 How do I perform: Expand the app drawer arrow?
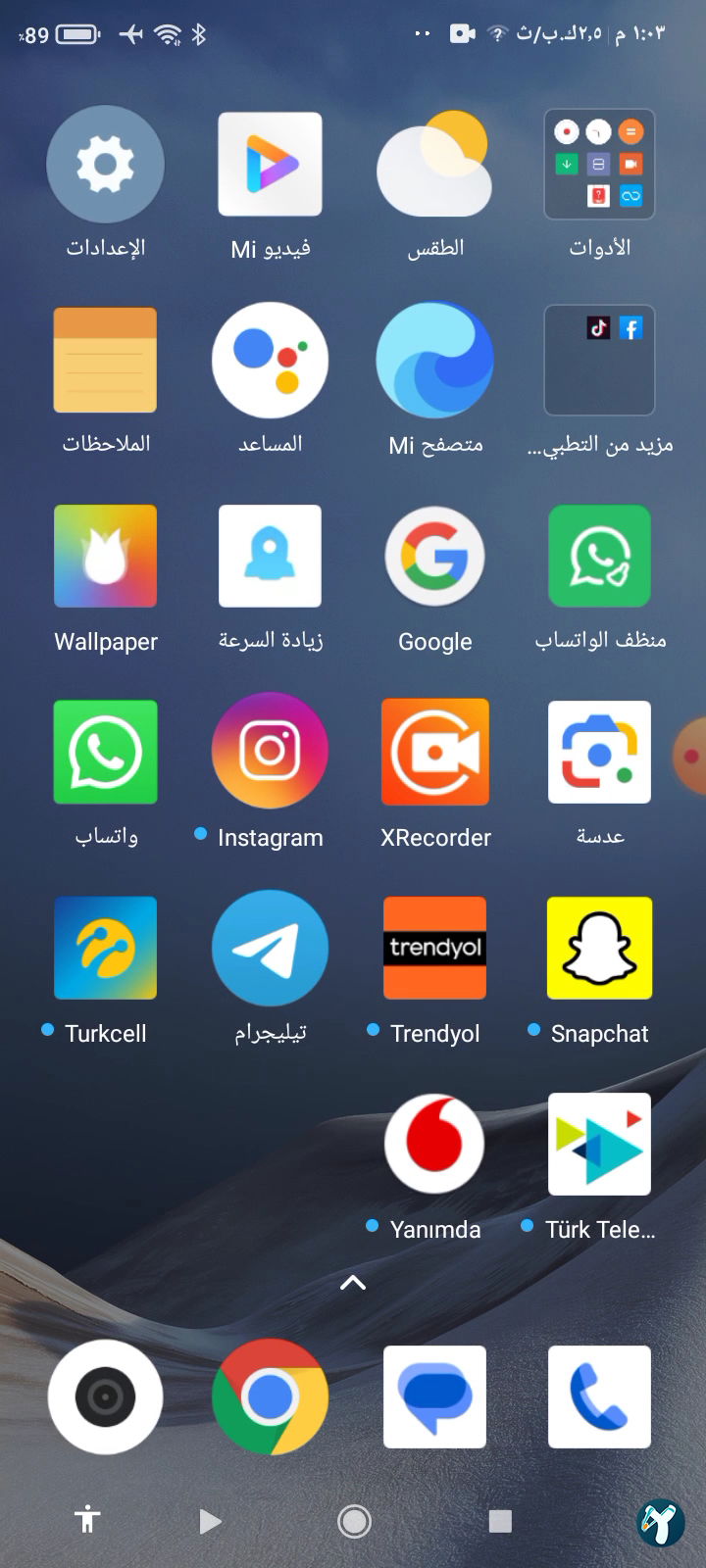[x=353, y=1282]
